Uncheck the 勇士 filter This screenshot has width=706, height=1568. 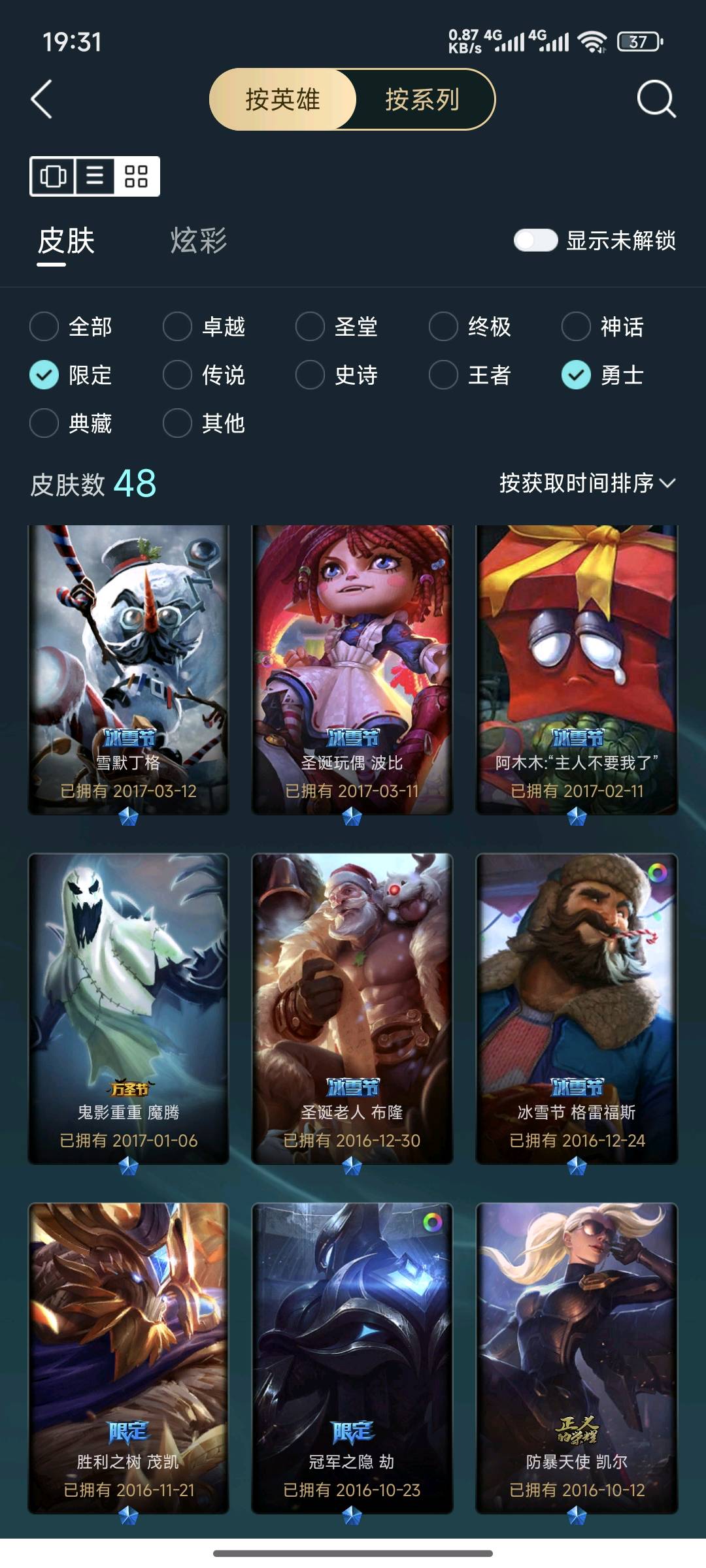click(x=576, y=375)
